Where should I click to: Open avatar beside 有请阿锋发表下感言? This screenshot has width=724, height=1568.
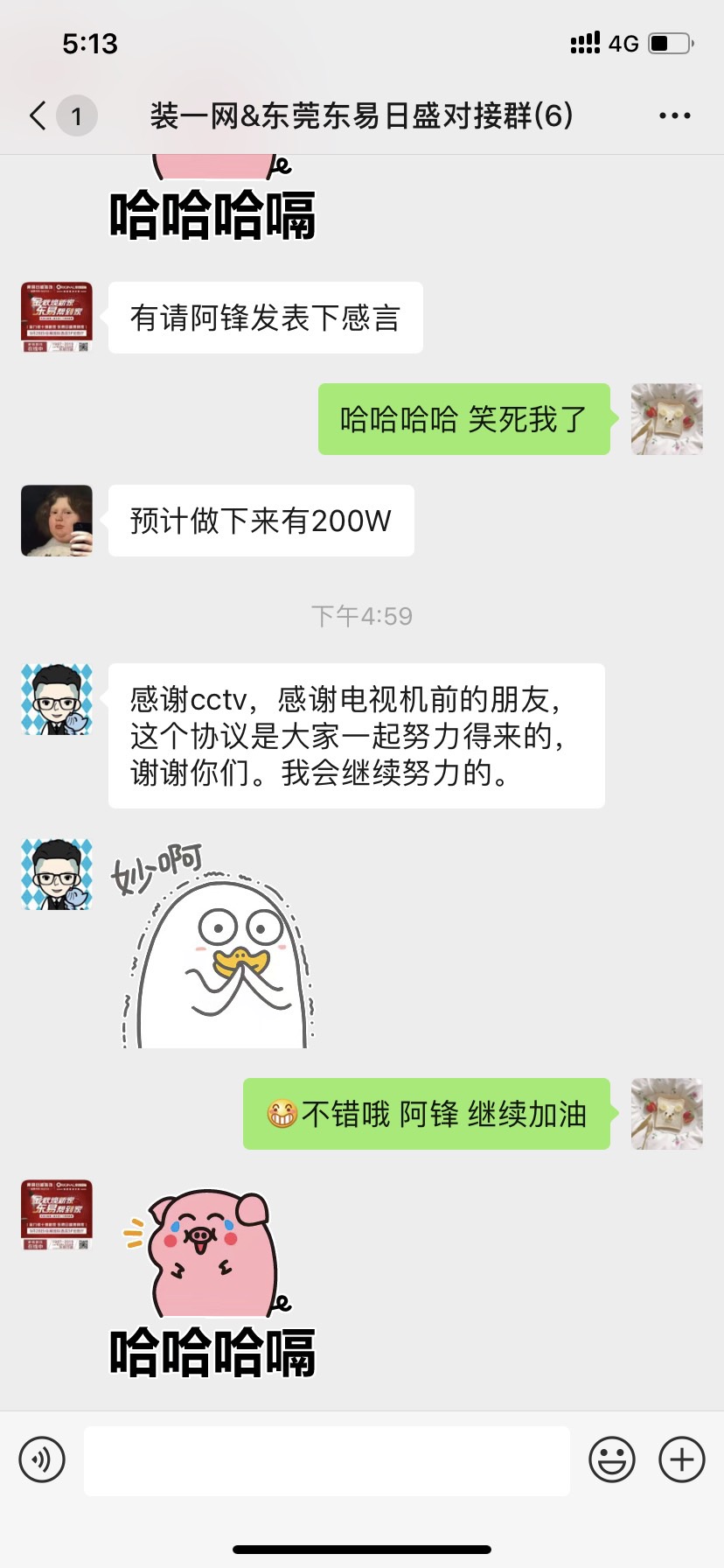click(57, 318)
